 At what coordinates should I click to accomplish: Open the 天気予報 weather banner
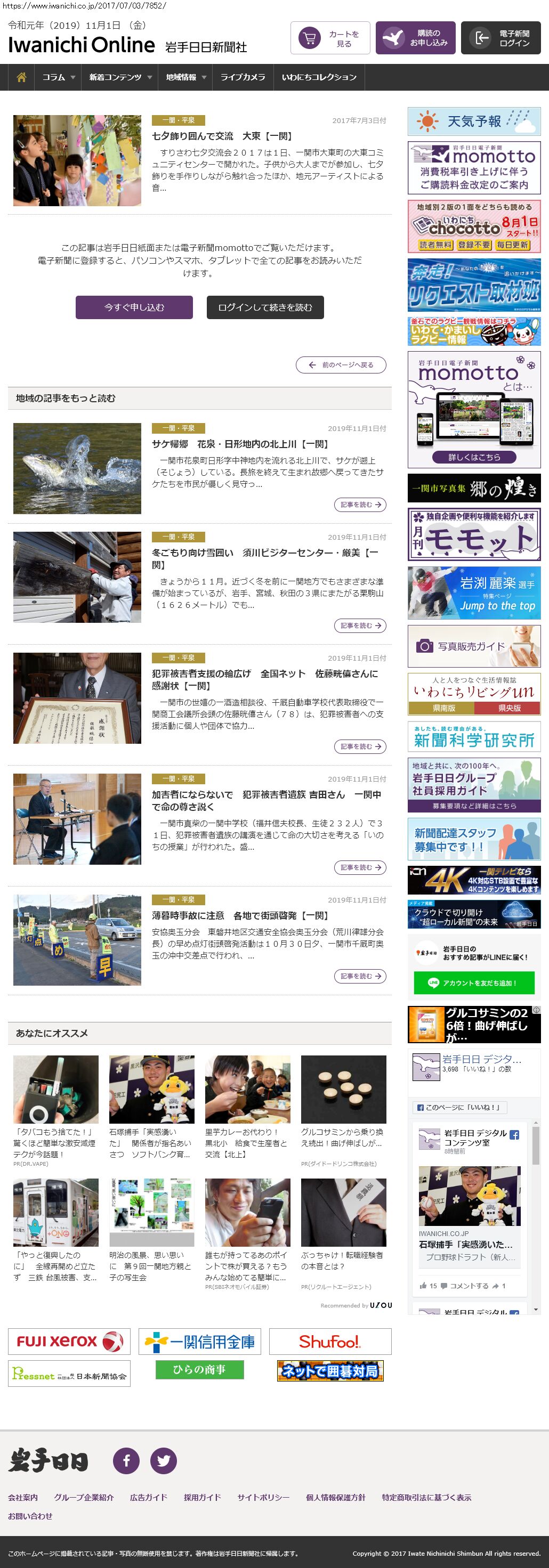(x=474, y=121)
